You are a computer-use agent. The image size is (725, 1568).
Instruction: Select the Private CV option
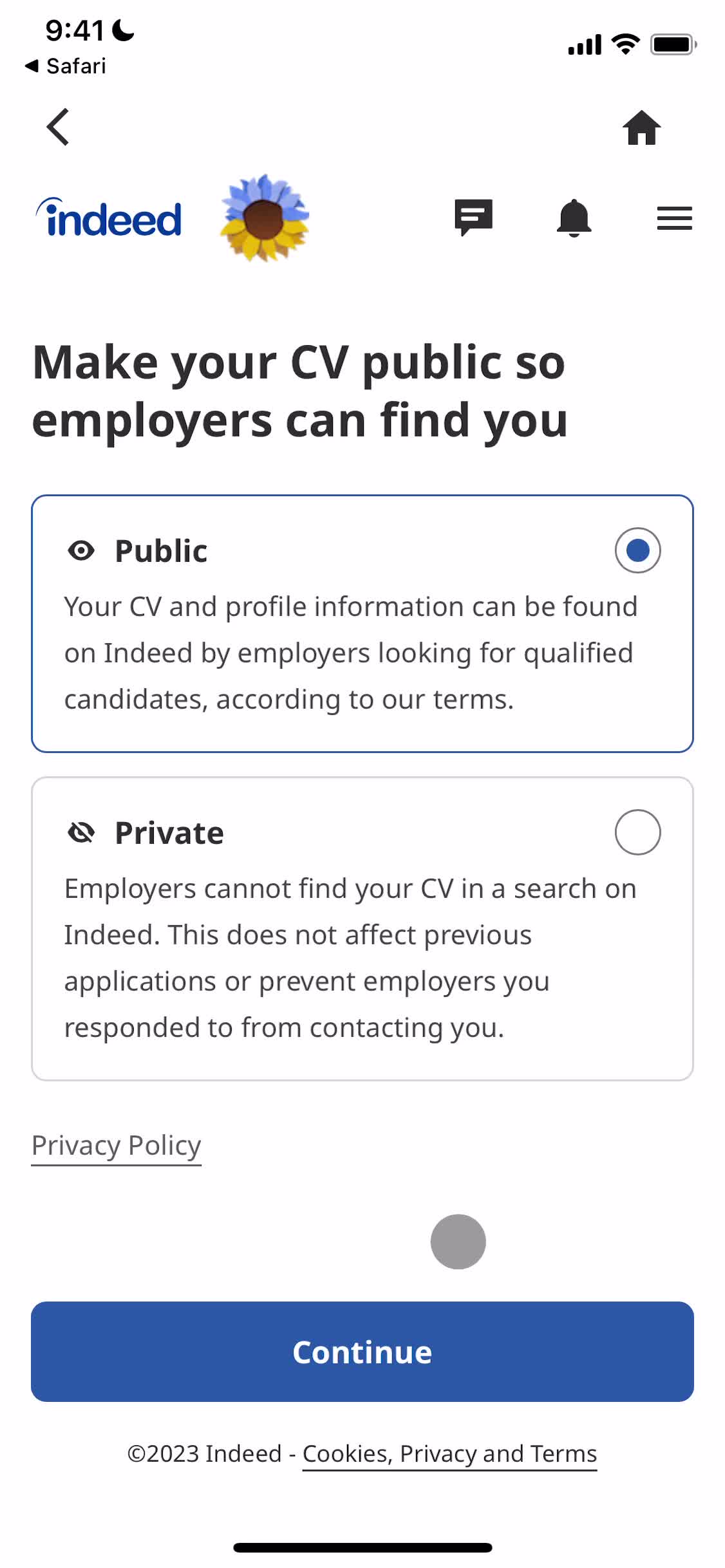coord(637,832)
